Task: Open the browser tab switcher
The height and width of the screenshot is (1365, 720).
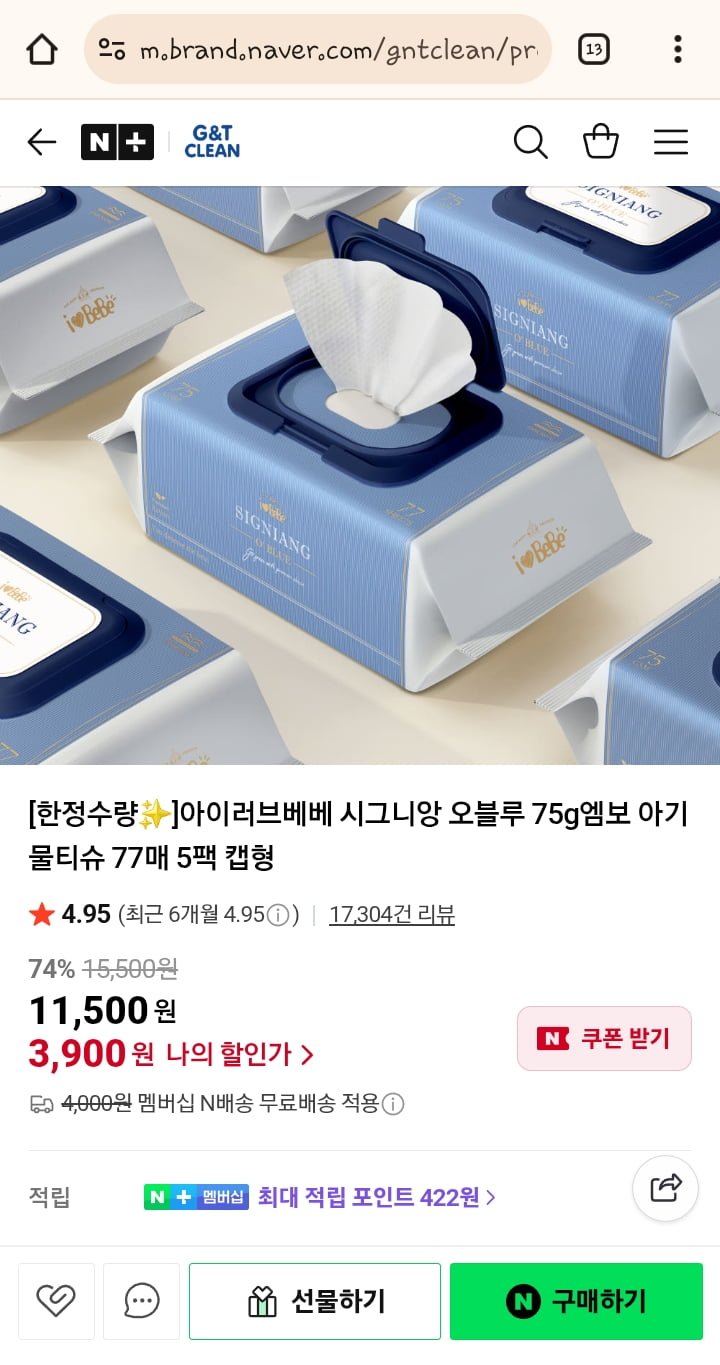Action: pyautogui.click(x=594, y=49)
